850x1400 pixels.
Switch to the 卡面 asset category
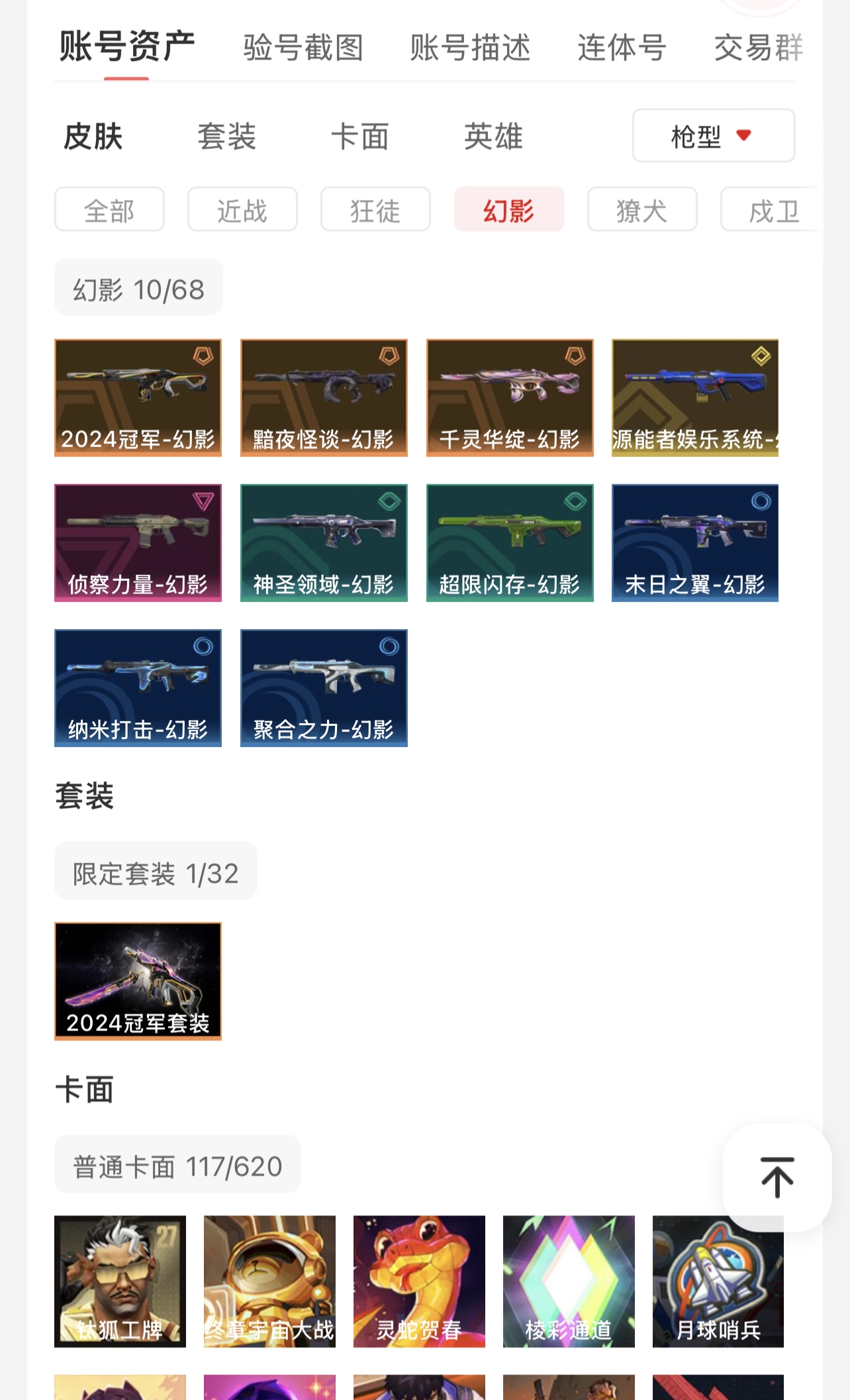(359, 136)
